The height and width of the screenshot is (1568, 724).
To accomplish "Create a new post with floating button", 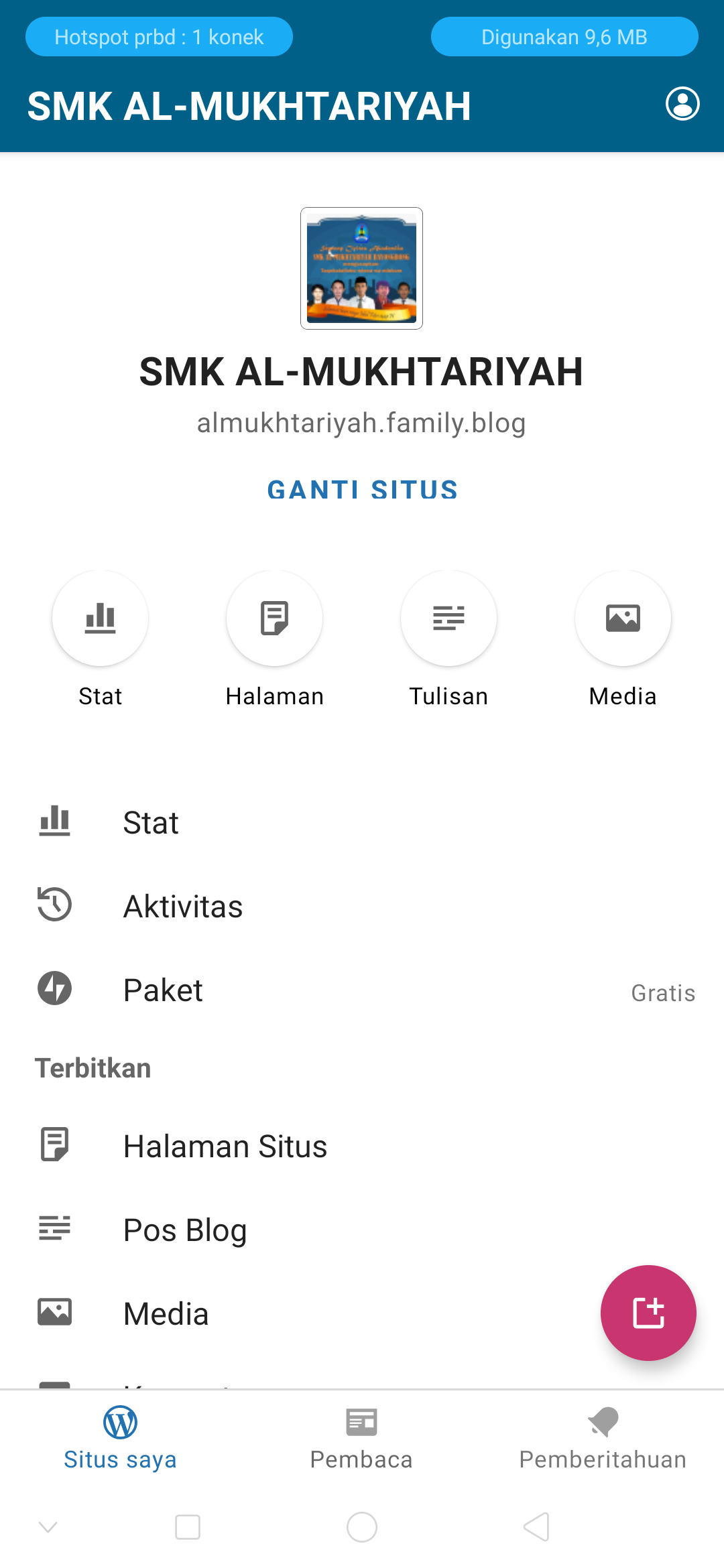I will [648, 1313].
